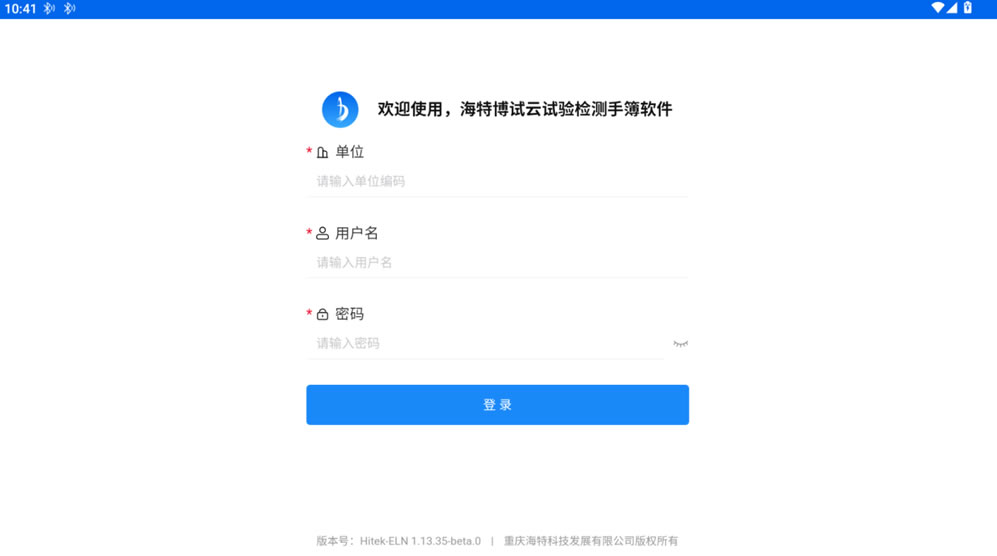Tap the 单位 code input field
This screenshot has height=556, width=997.
(x=497, y=181)
